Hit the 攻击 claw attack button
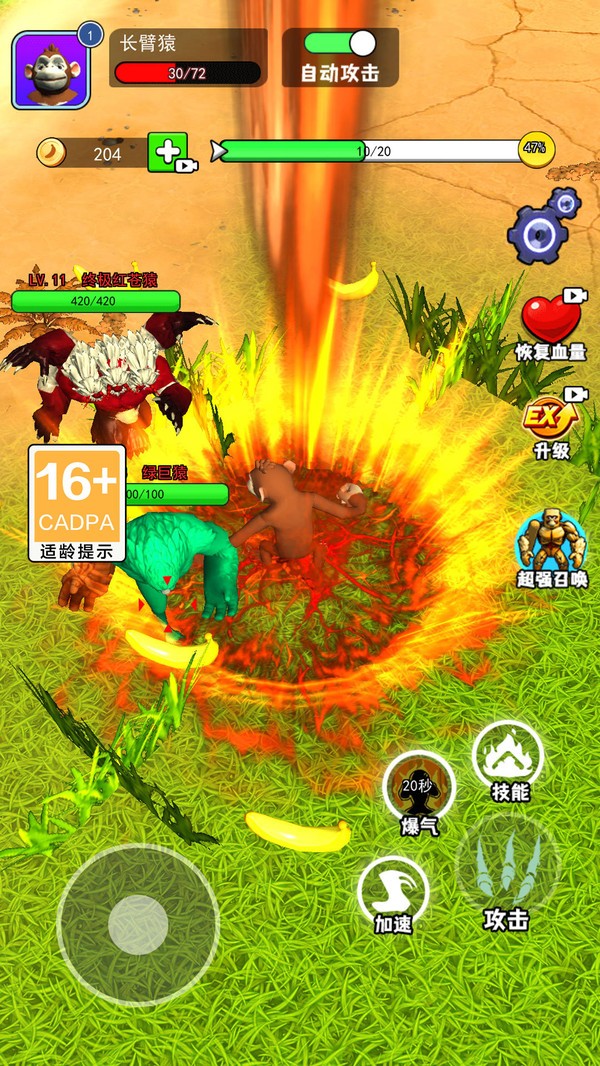600x1066 pixels. [506, 863]
